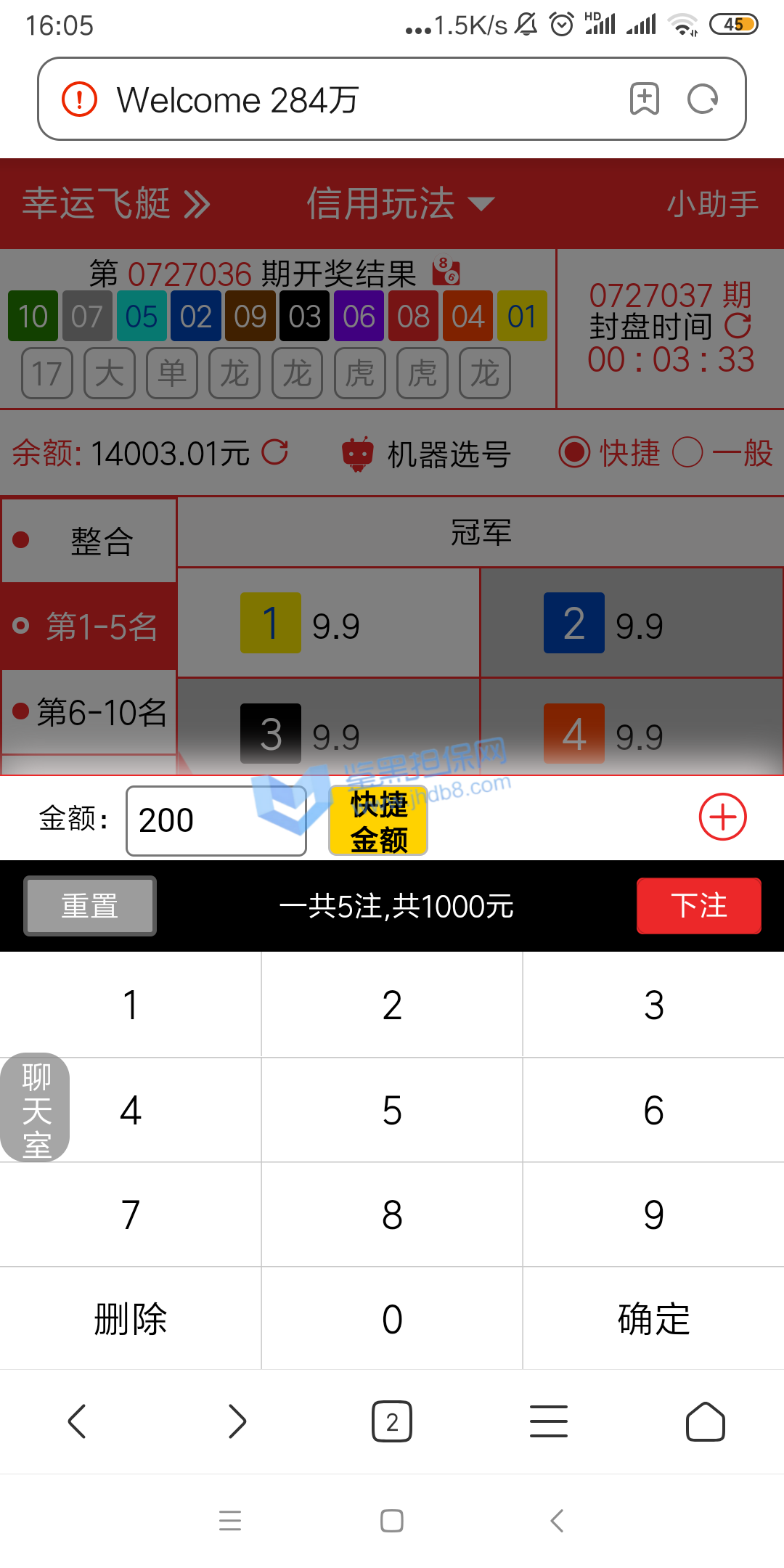The height and width of the screenshot is (1568, 784).
Task: Place the bet with 下注
Action: coord(698,906)
